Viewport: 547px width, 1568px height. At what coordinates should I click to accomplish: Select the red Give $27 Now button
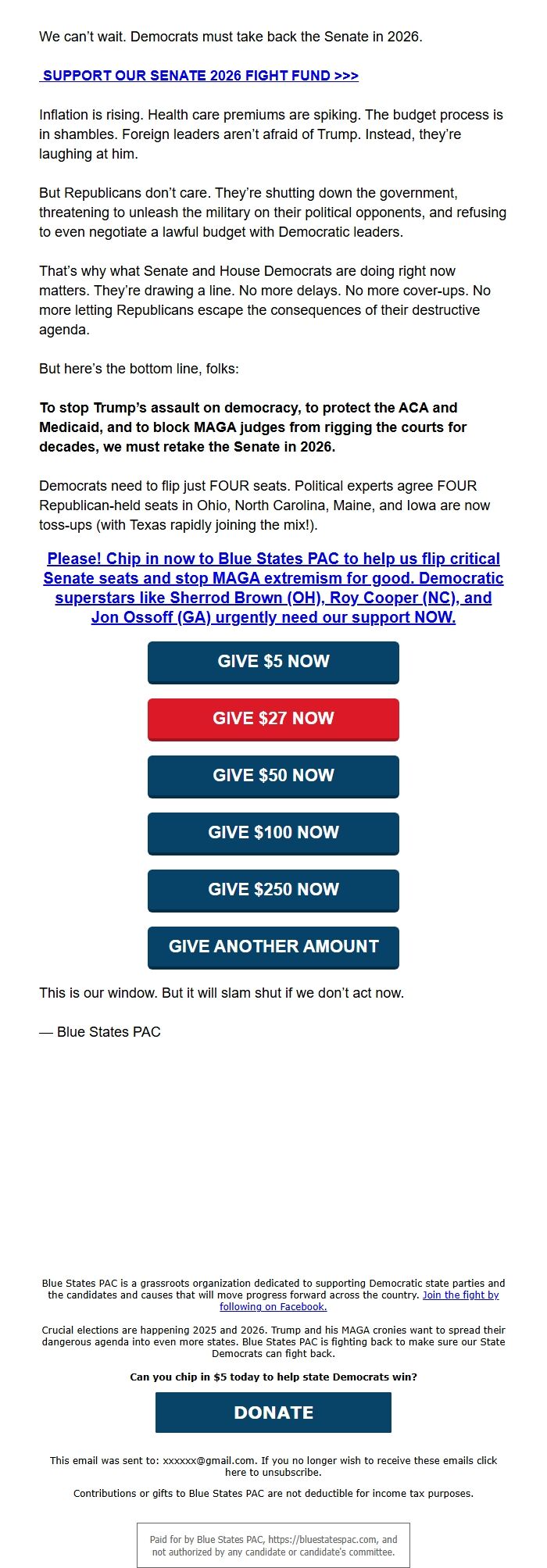pos(273,719)
